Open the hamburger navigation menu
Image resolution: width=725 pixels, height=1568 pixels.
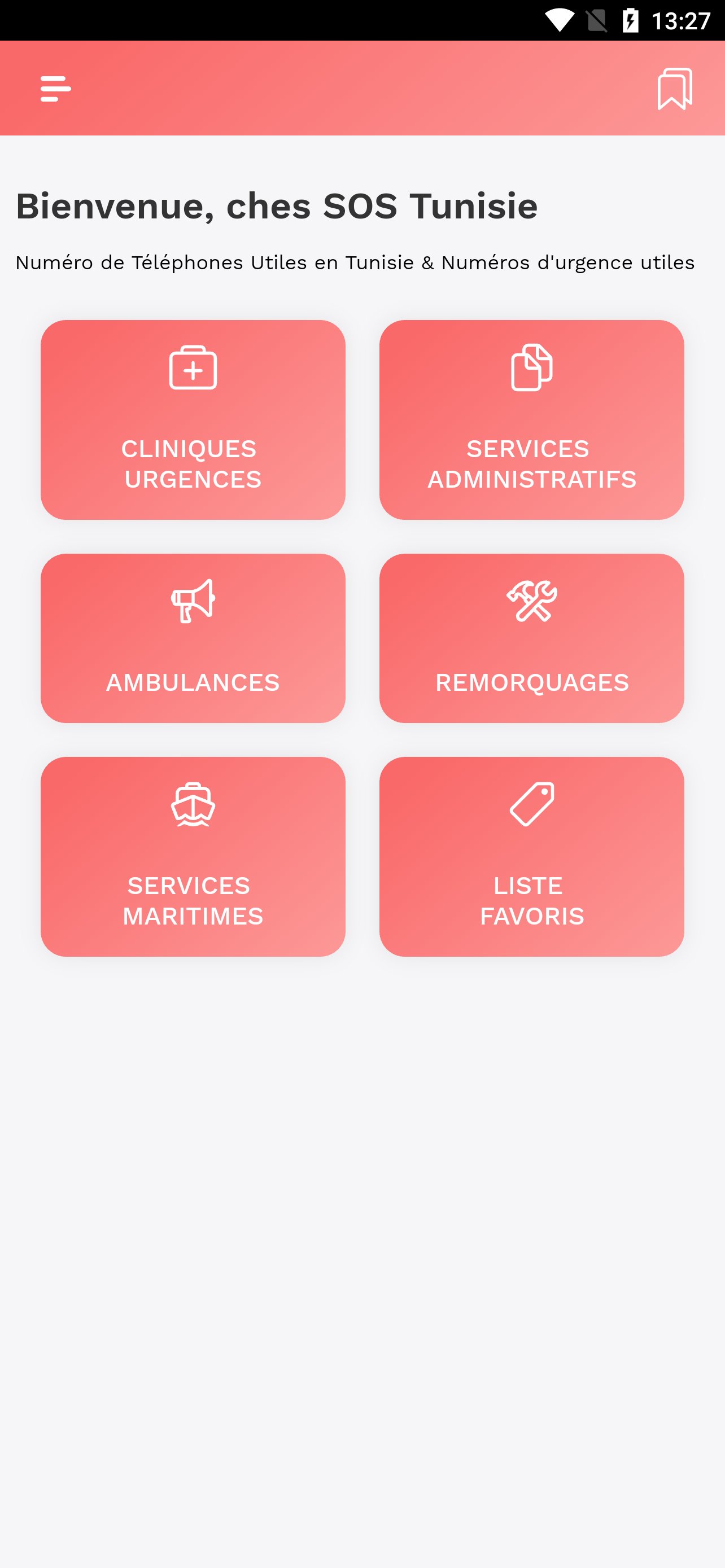pos(55,88)
